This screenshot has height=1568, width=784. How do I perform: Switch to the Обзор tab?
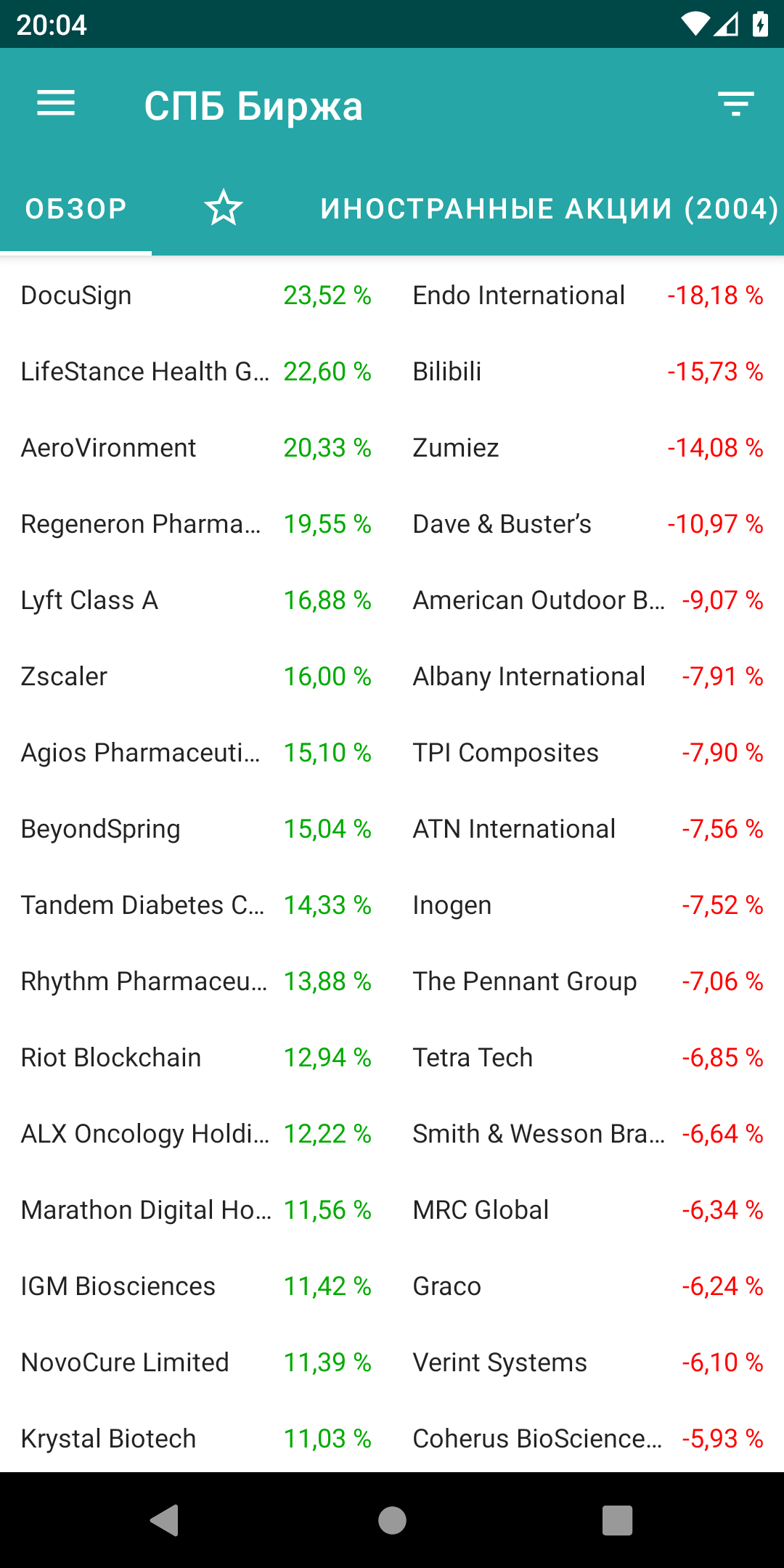[x=75, y=209]
